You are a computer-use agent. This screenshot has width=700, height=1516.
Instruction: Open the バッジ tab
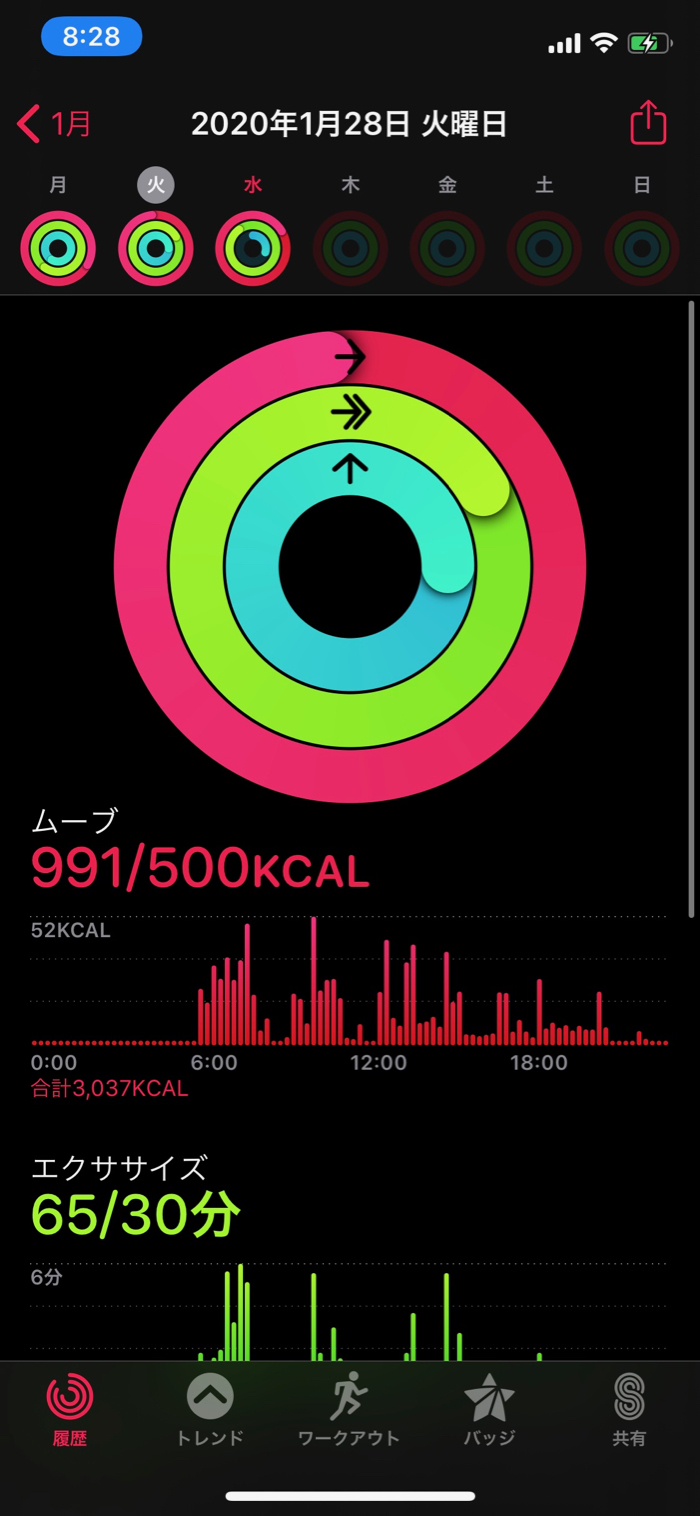[489, 1410]
